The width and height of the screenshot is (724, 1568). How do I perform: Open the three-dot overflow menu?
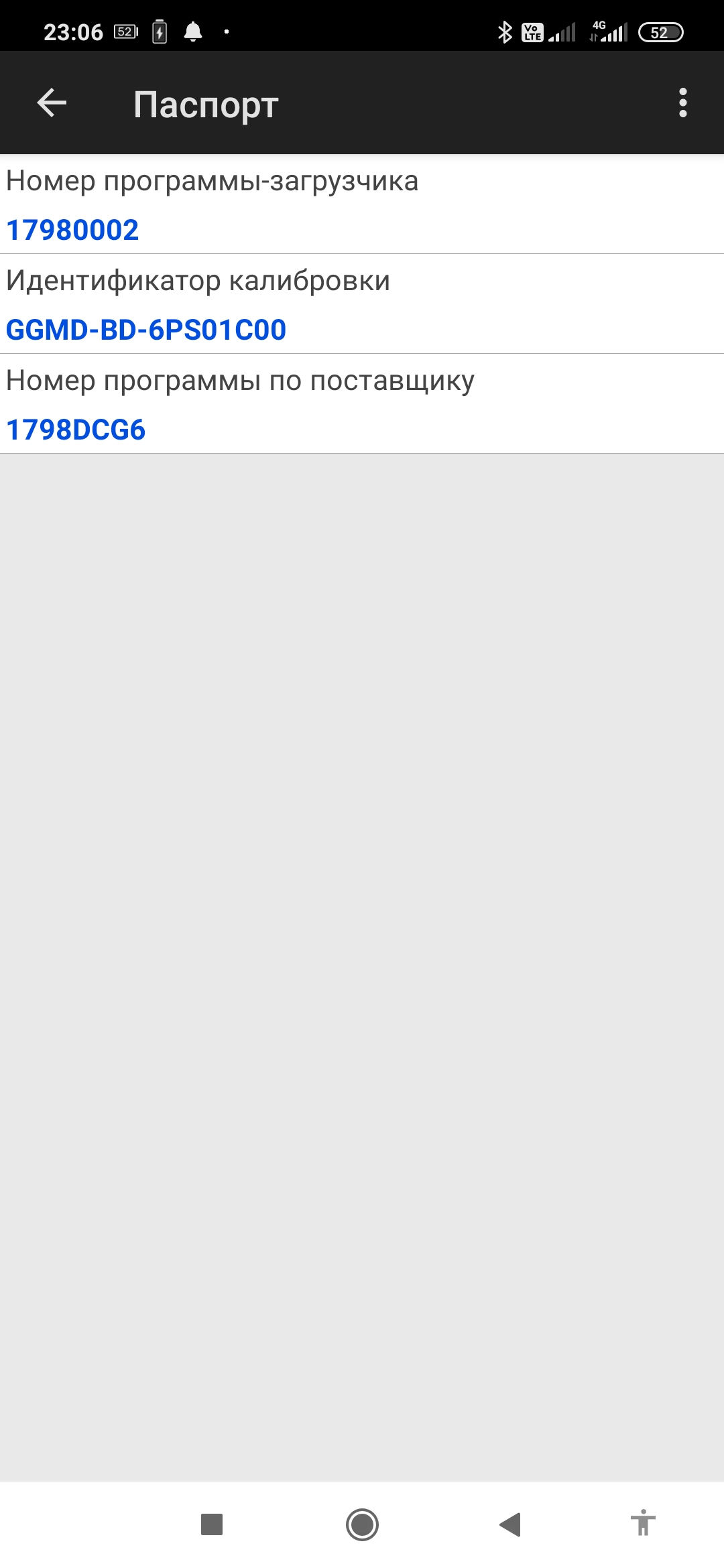(x=682, y=103)
